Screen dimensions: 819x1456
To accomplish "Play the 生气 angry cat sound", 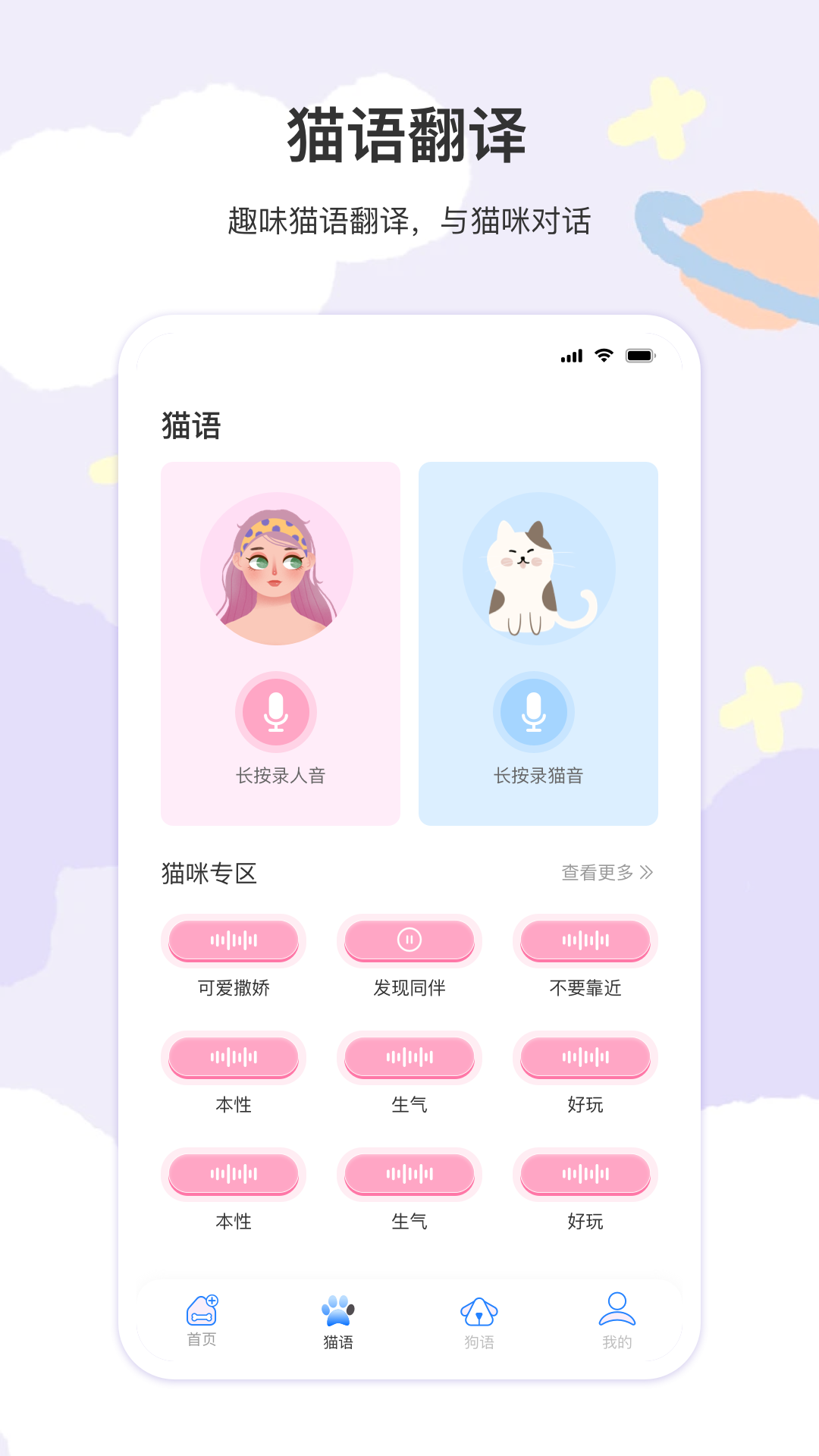I will coord(409,1057).
